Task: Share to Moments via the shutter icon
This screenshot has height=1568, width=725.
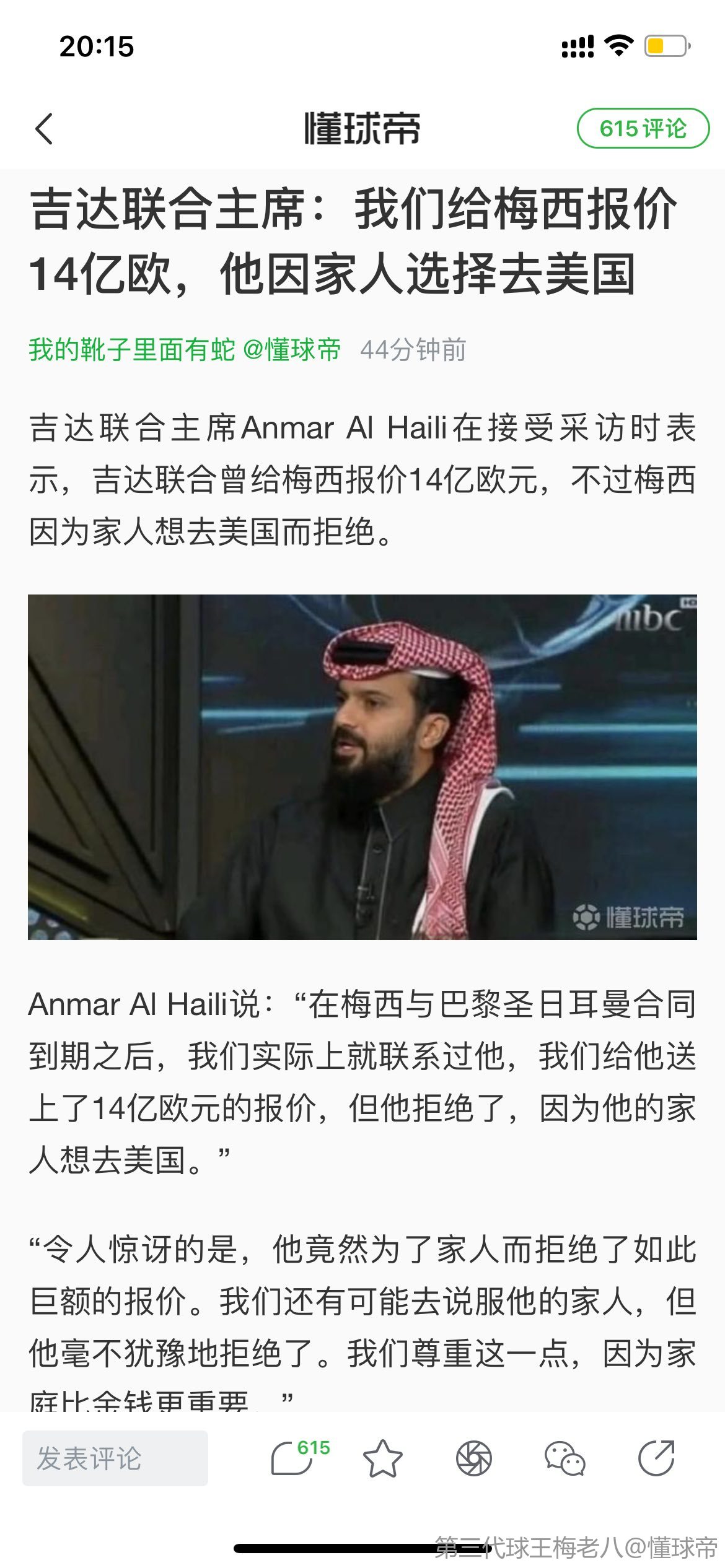Action: click(474, 1458)
